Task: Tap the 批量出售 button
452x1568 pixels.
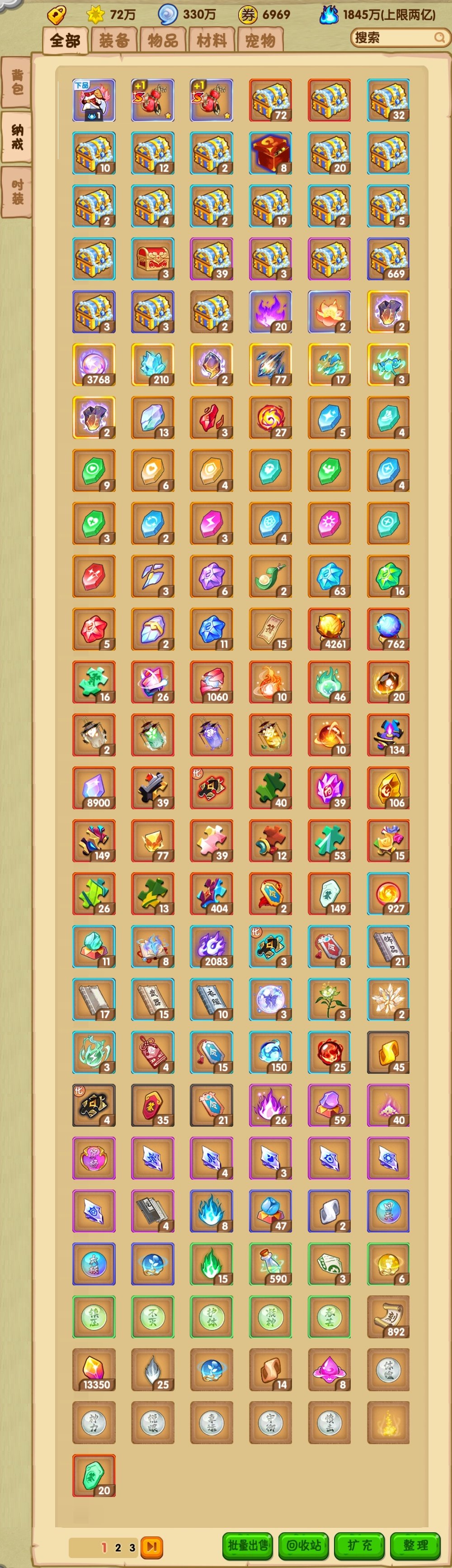Action: click(247, 1544)
